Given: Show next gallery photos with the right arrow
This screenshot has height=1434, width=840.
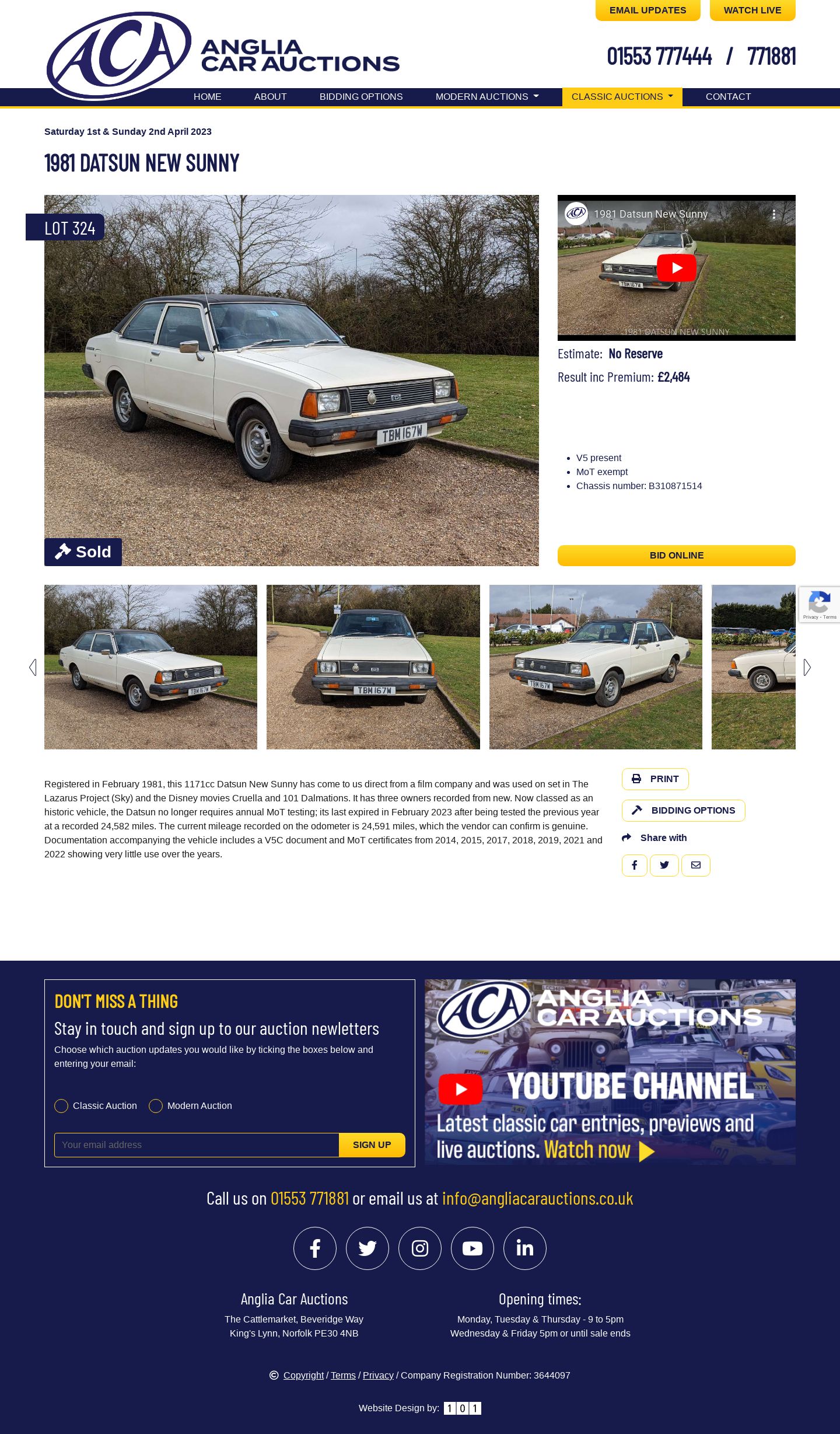Looking at the screenshot, I should coord(807,668).
